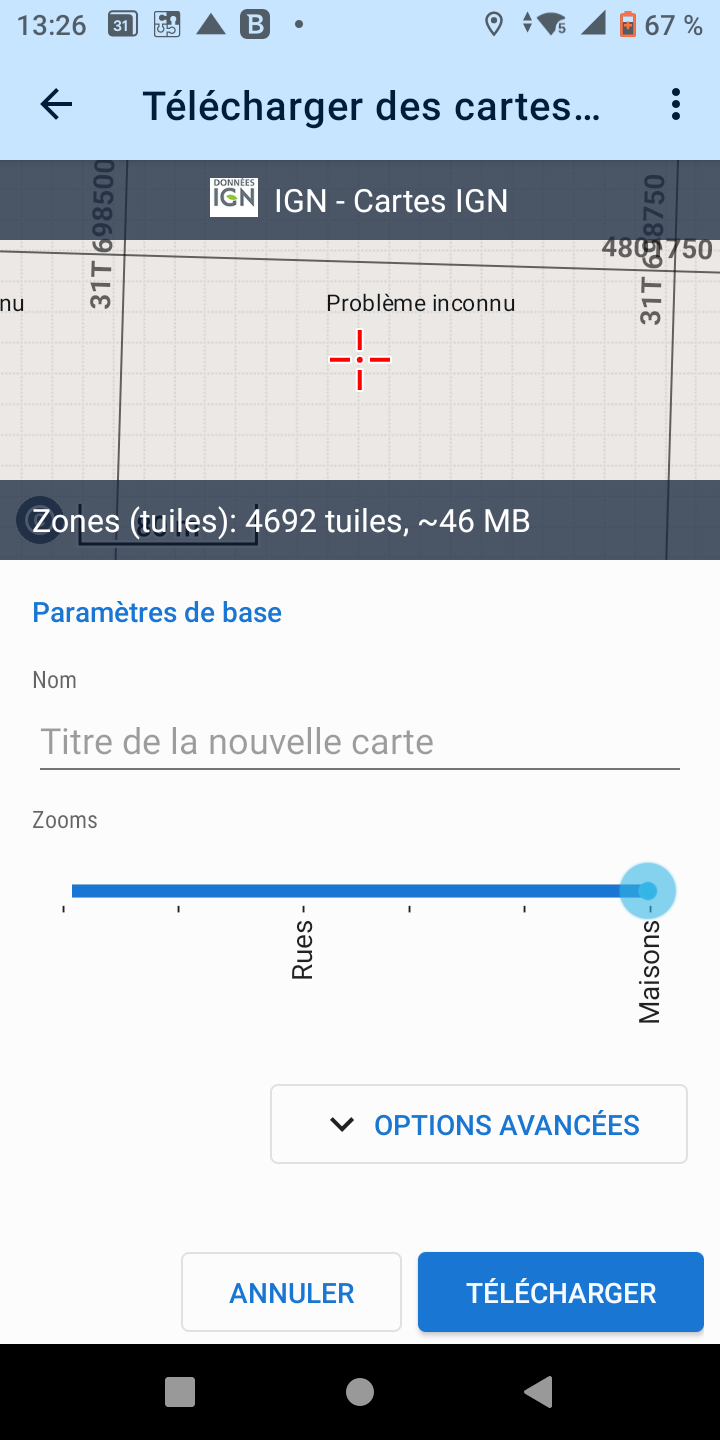Tap Annuler to cancel the download
The height and width of the screenshot is (1440, 720).
coord(291,1292)
